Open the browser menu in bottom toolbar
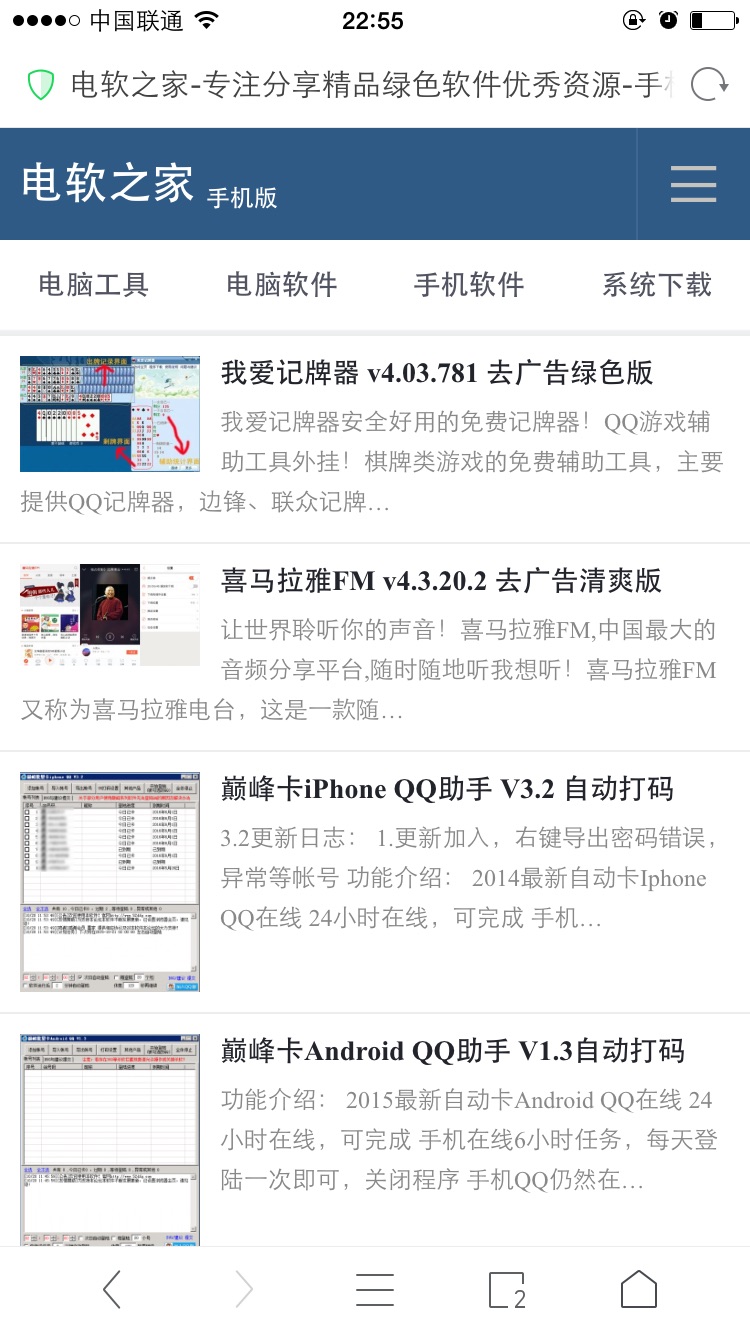The image size is (750, 1334). pyautogui.click(x=375, y=1290)
